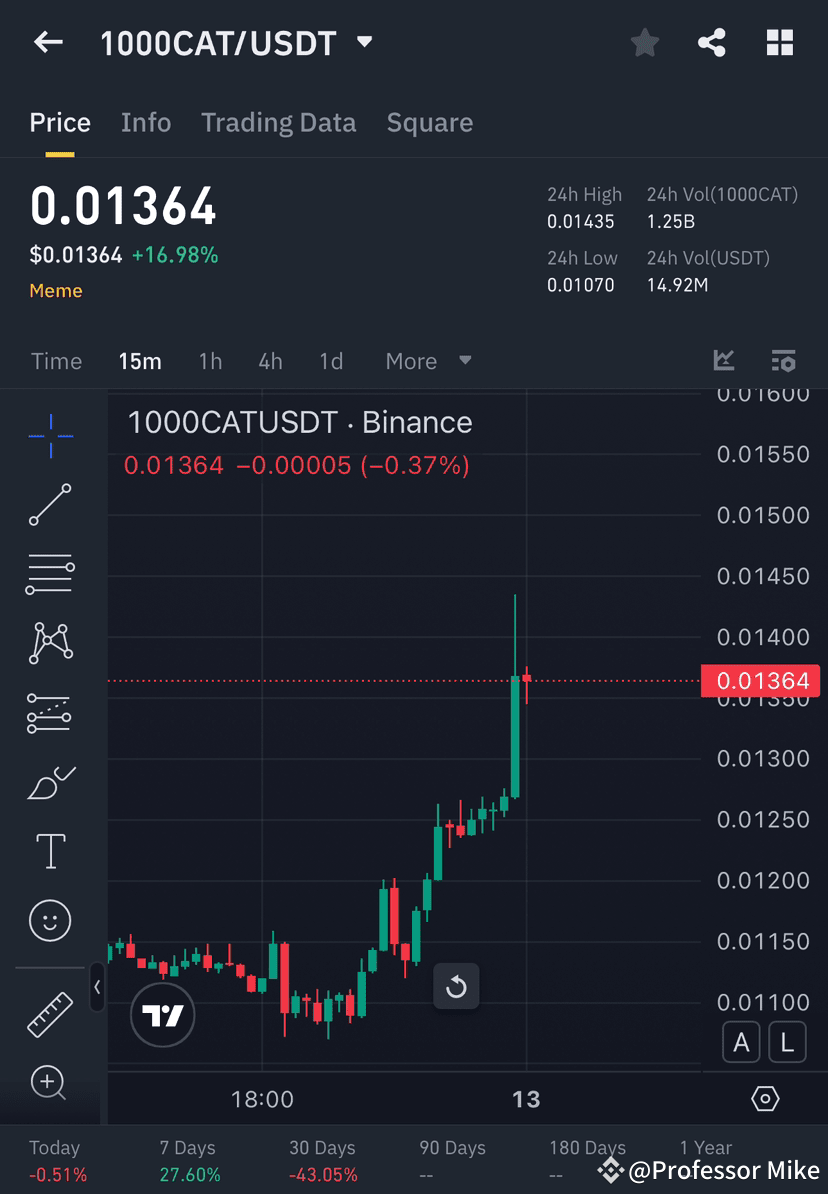The width and height of the screenshot is (828, 1194).
Task: Reset the chart with refresh button
Action: click(x=457, y=986)
